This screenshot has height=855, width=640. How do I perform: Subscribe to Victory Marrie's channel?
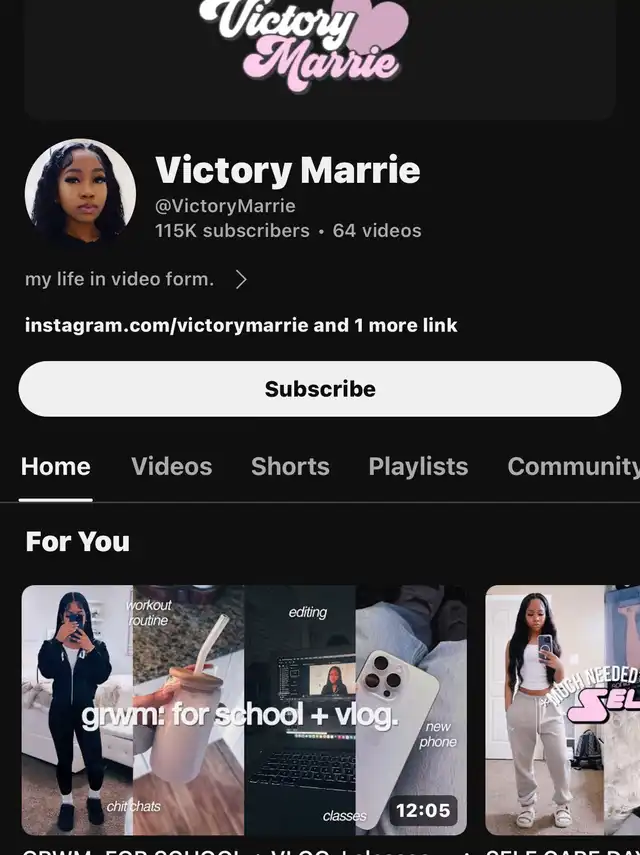(x=320, y=389)
